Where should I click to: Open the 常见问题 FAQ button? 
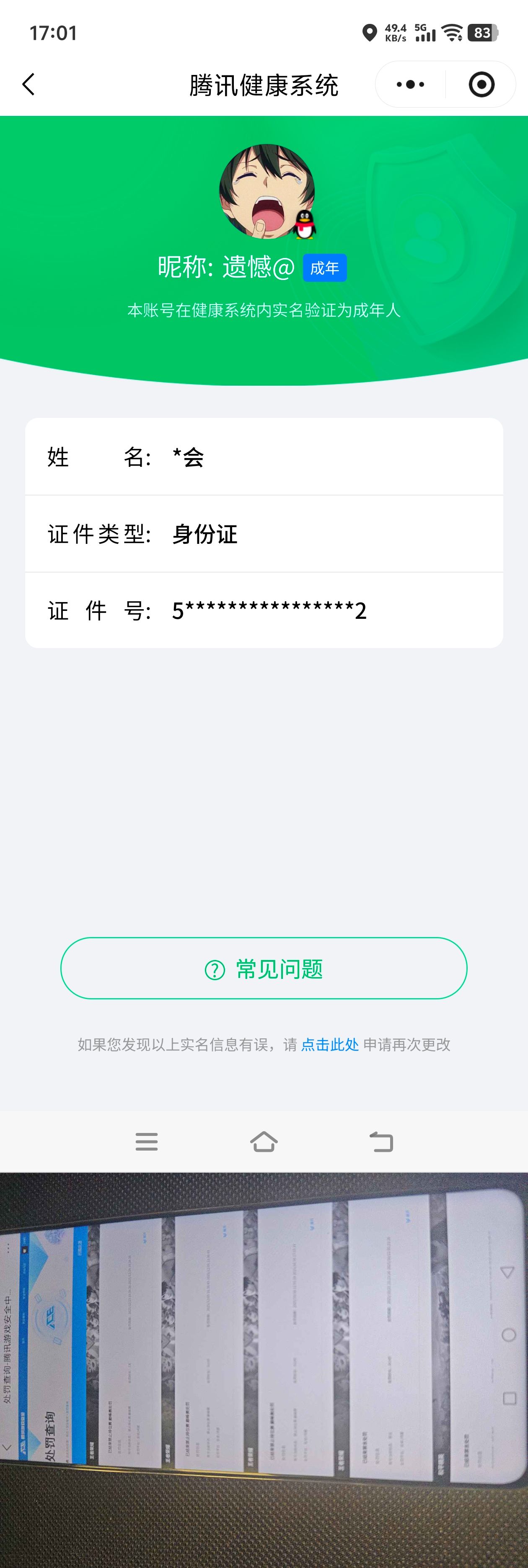pos(264,968)
